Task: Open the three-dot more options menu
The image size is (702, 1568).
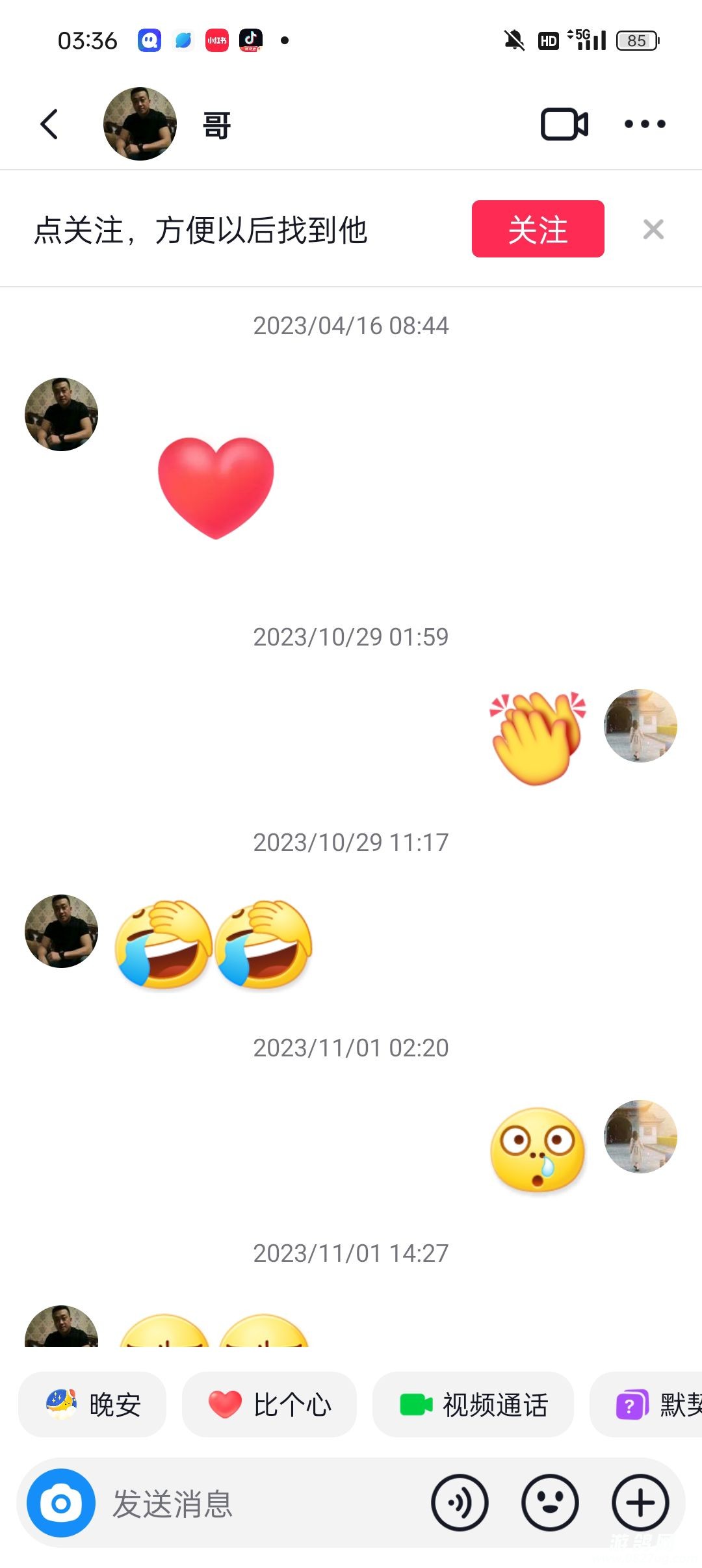Action: [x=644, y=124]
